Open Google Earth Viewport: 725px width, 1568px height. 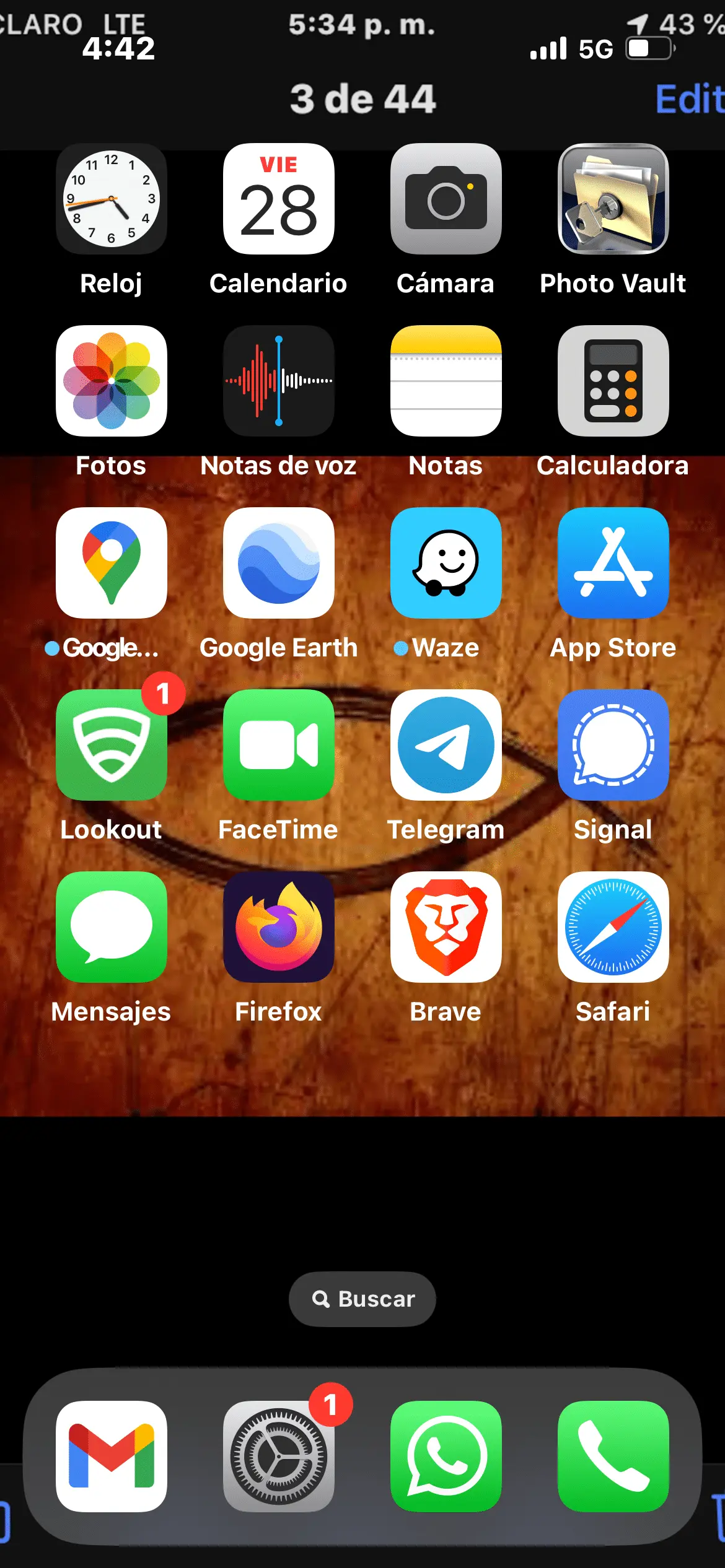(x=279, y=563)
